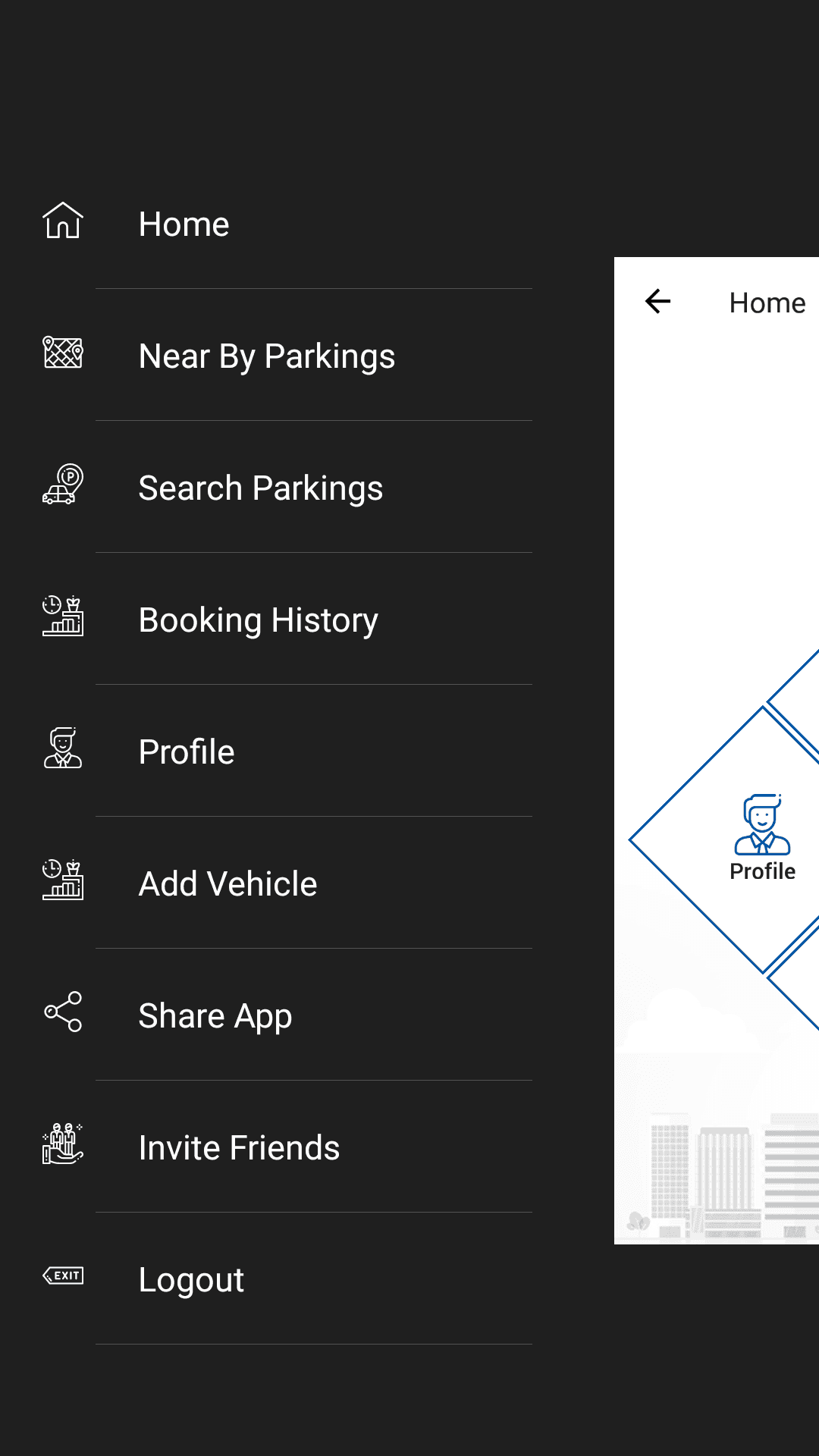Log out of the account
Viewport: 819px width, 1456px height.
pos(191,1279)
